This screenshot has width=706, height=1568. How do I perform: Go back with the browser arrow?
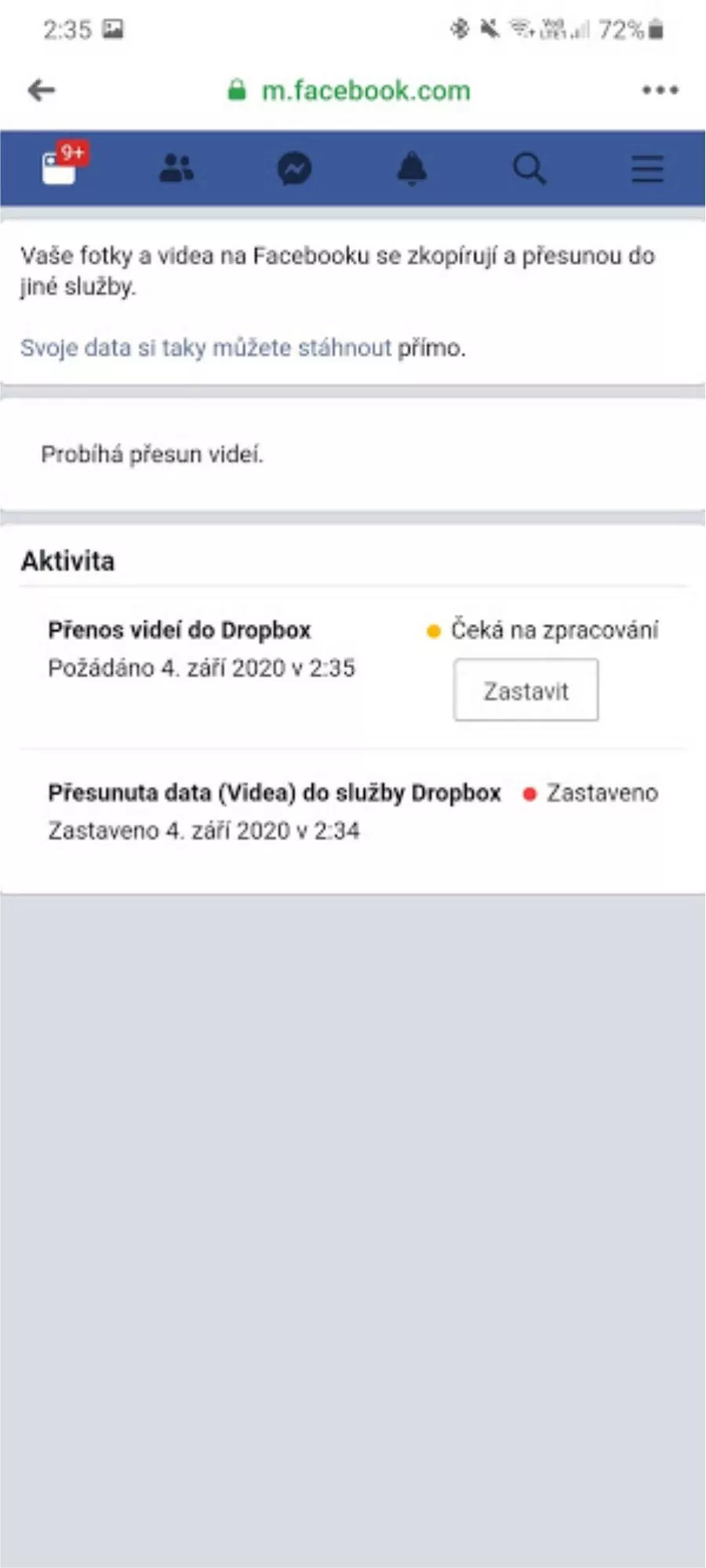coord(41,90)
